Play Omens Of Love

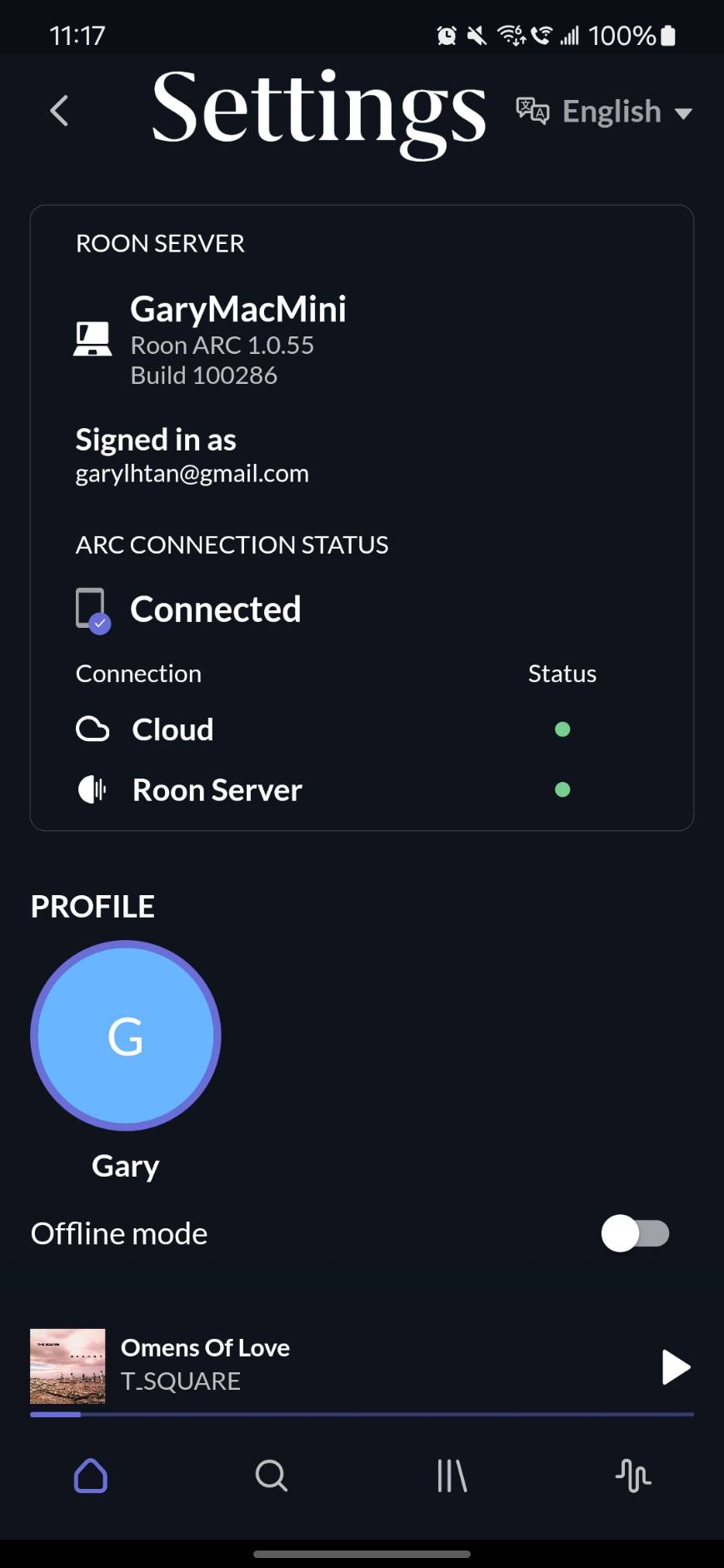point(676,1366)
